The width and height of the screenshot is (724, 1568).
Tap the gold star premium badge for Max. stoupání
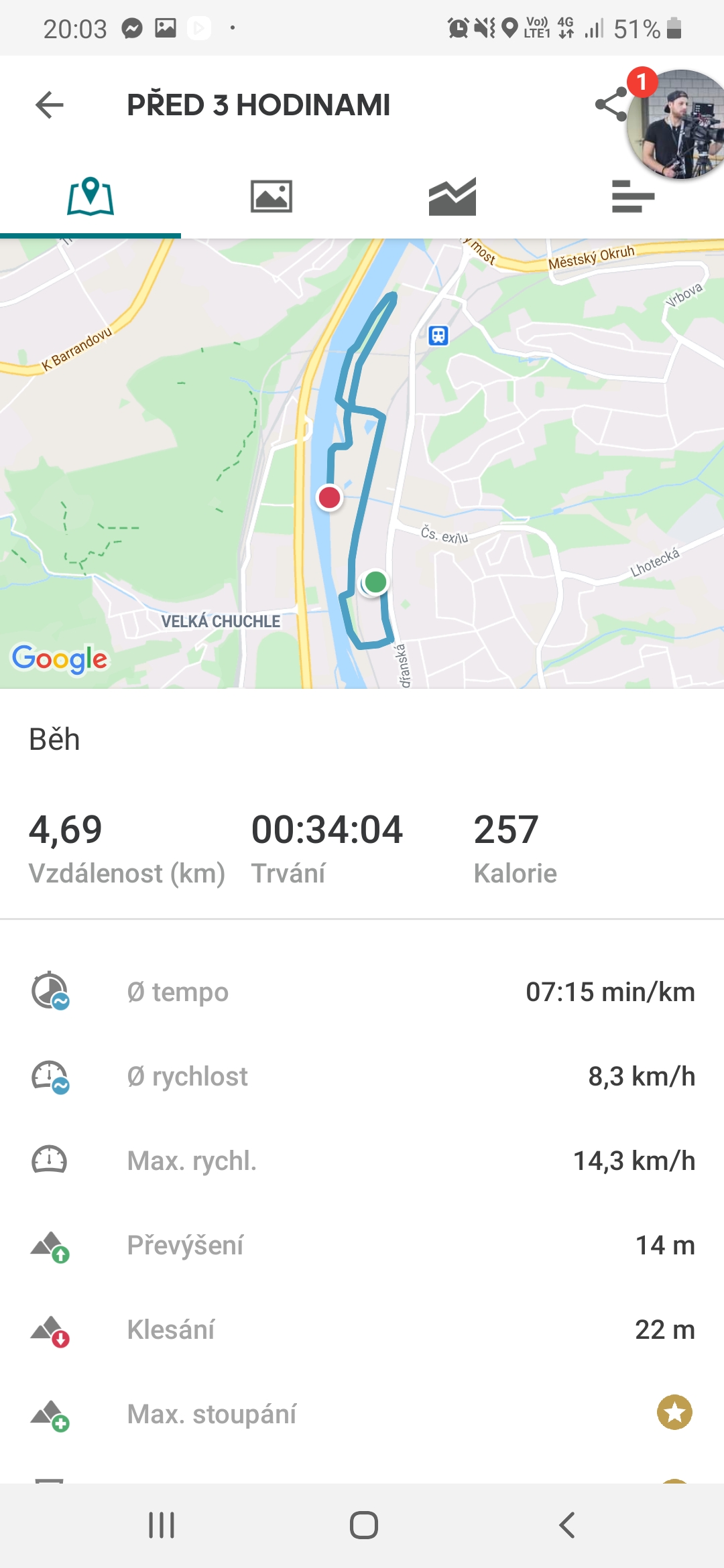674,1413
